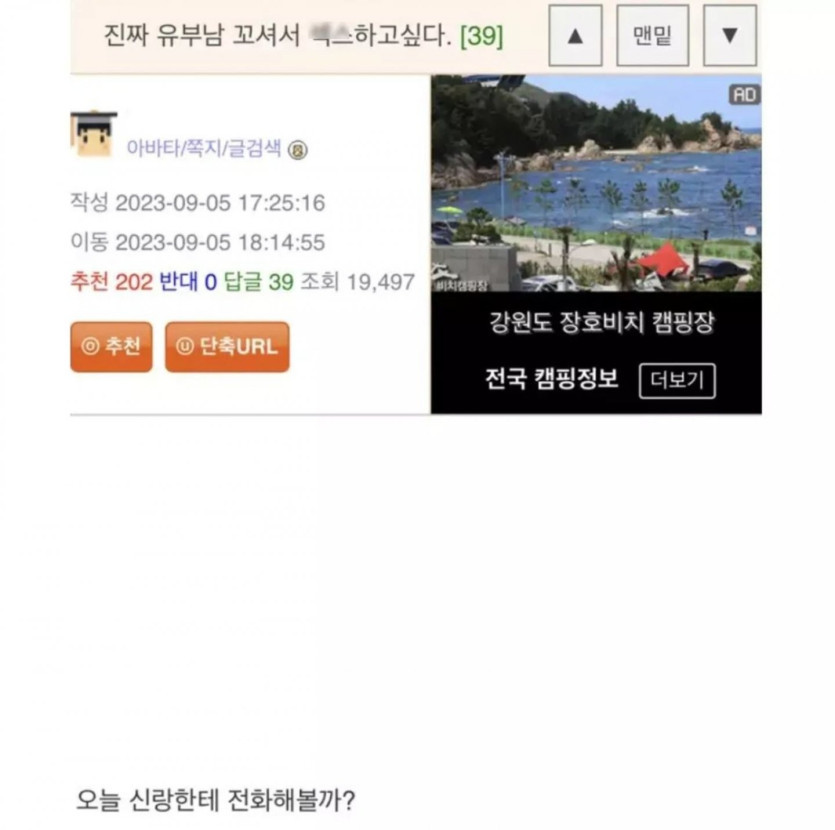Recommend this post with 추천 button
The width and height of the screenshot is (835, 830).
(x=111, y=347)
